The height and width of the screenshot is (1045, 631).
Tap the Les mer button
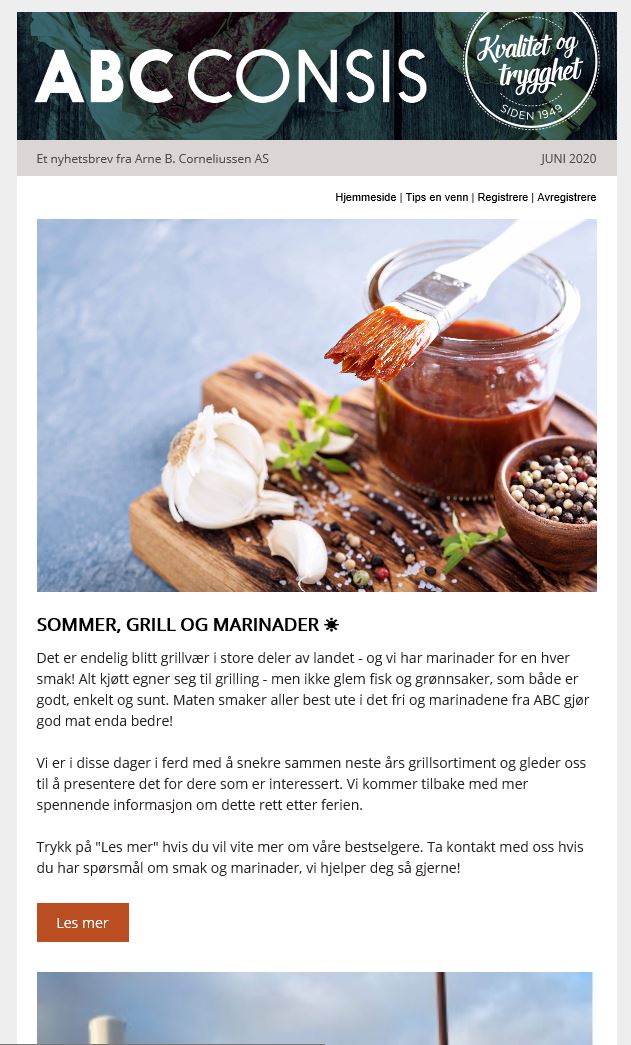coord(83,922)
